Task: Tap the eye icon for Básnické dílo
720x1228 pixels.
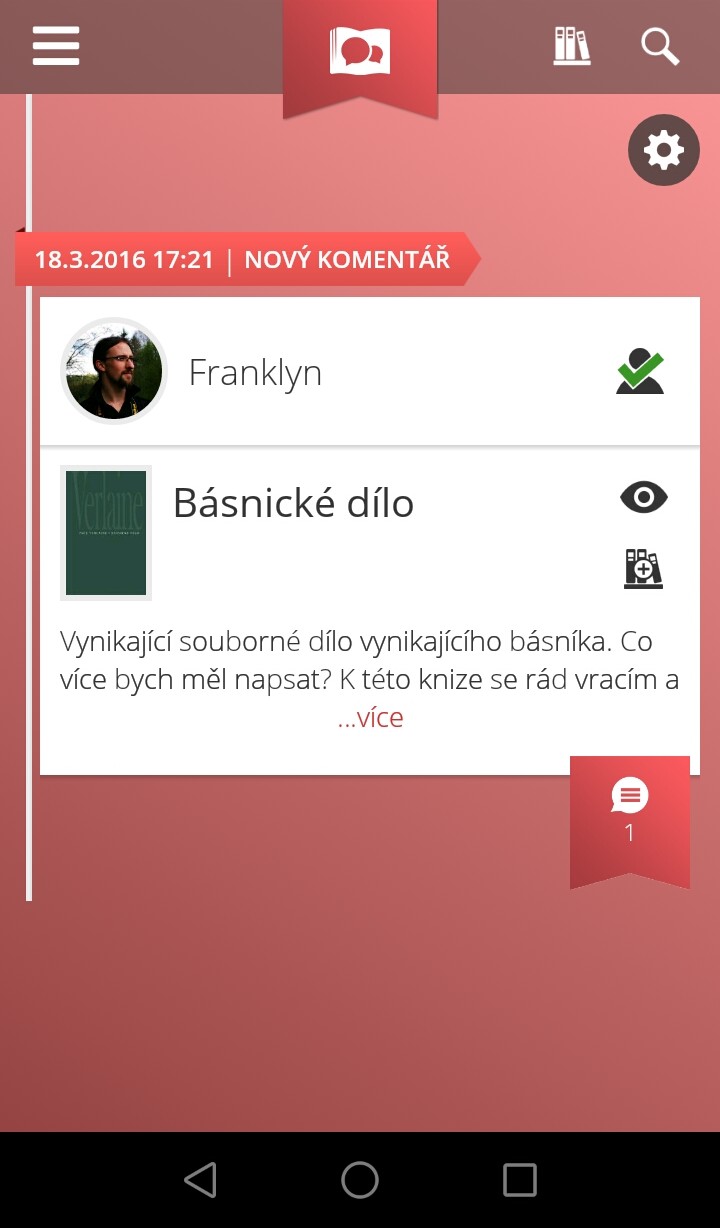Action: click(x=644, y=497)
